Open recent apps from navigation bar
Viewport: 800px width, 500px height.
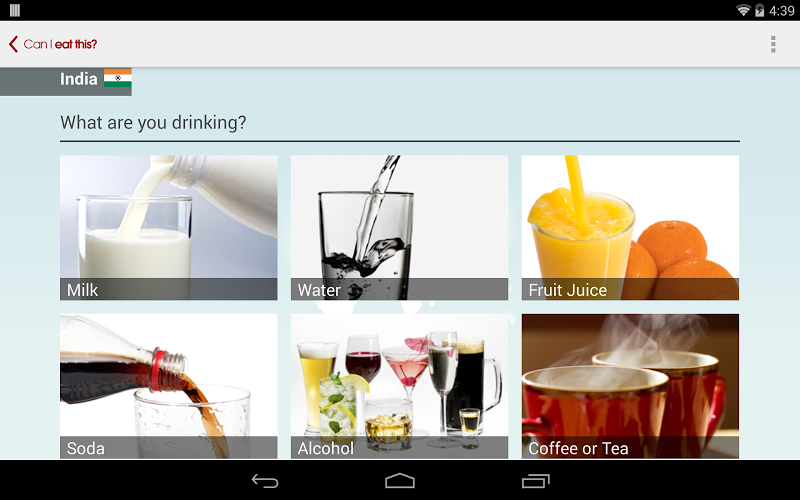click(x=535, y=481)
